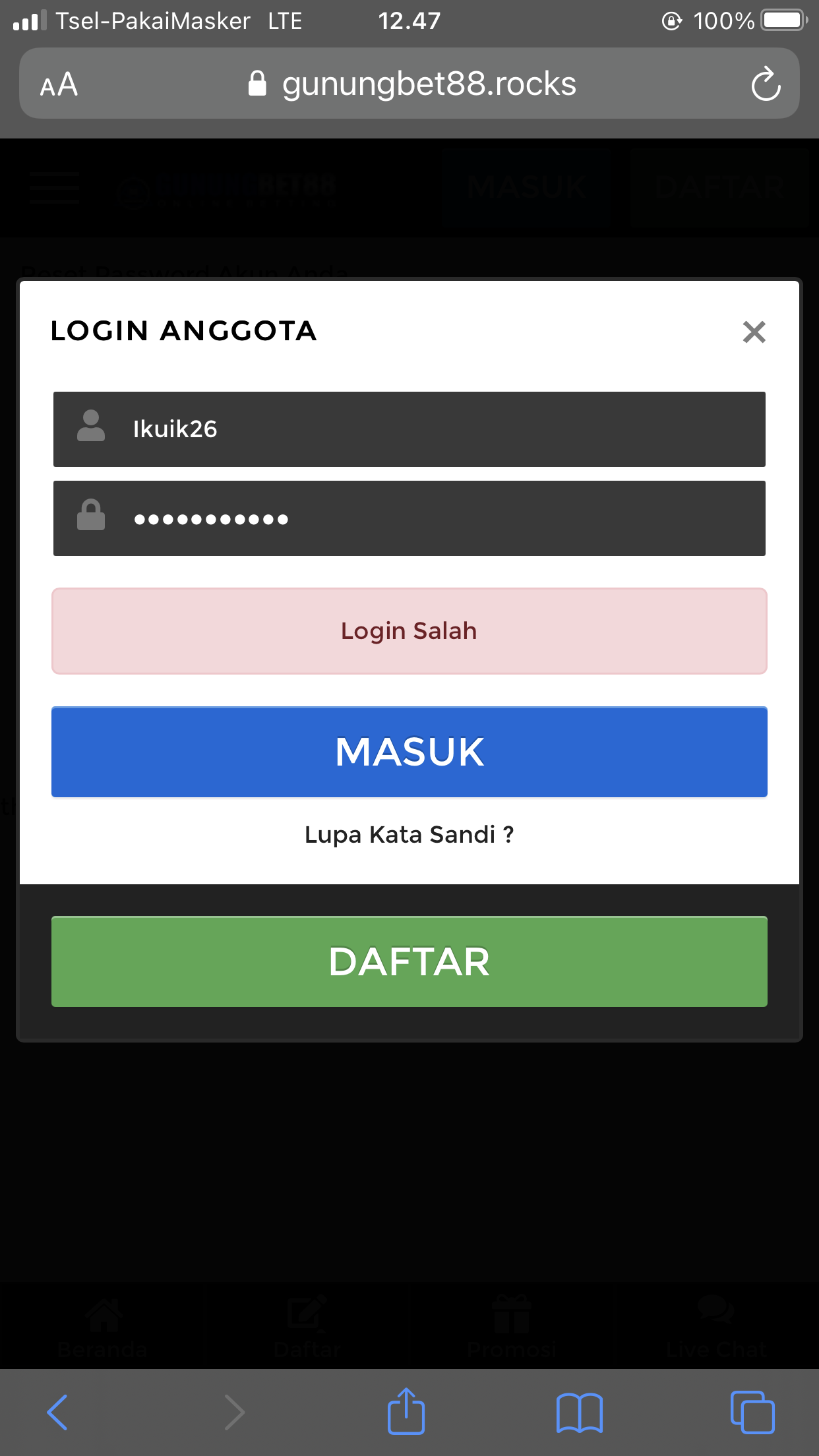Open the Lupa Kata Sandi link
This screenshot has height=1456, width=819.
(x=409, y=835)
